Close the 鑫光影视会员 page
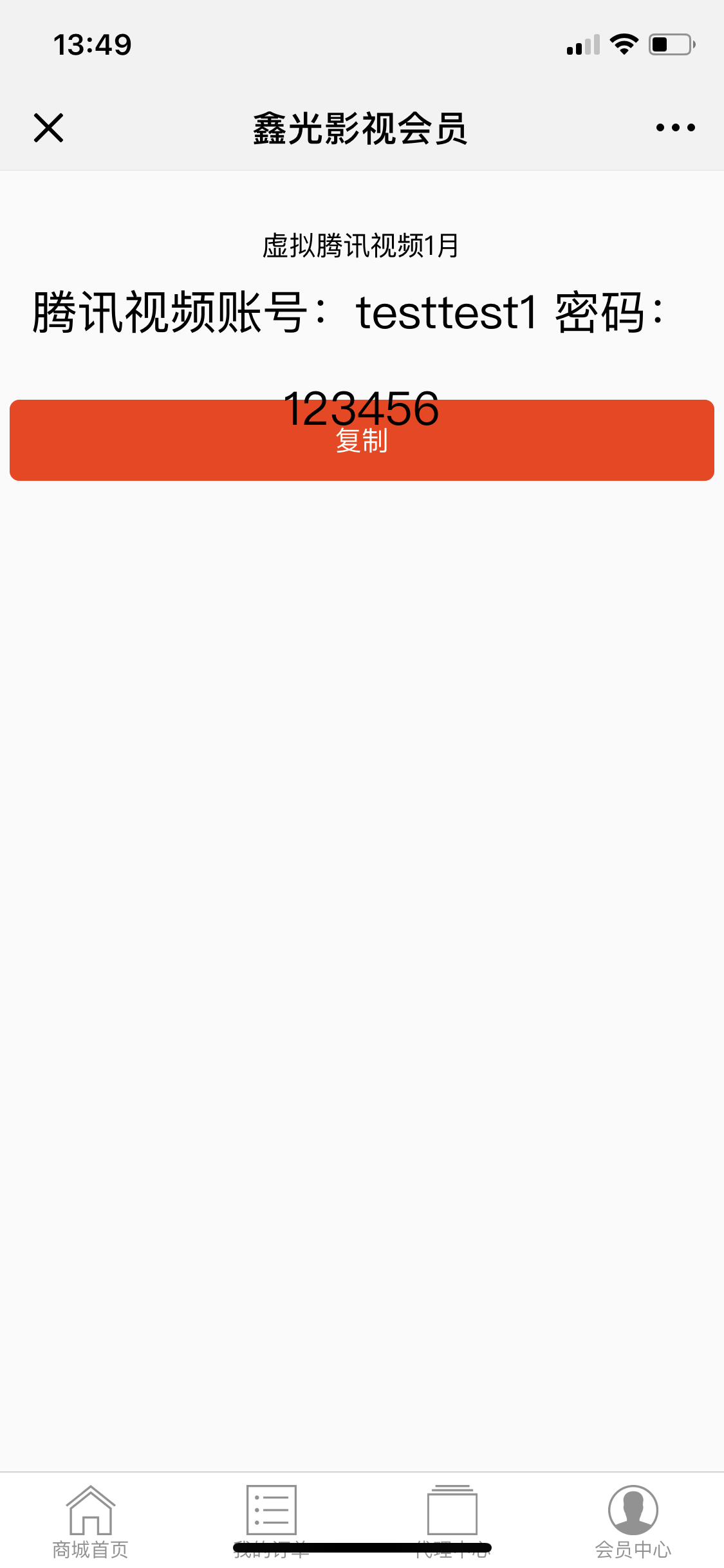Screen dimensions: 724x1568 (48, 127)
